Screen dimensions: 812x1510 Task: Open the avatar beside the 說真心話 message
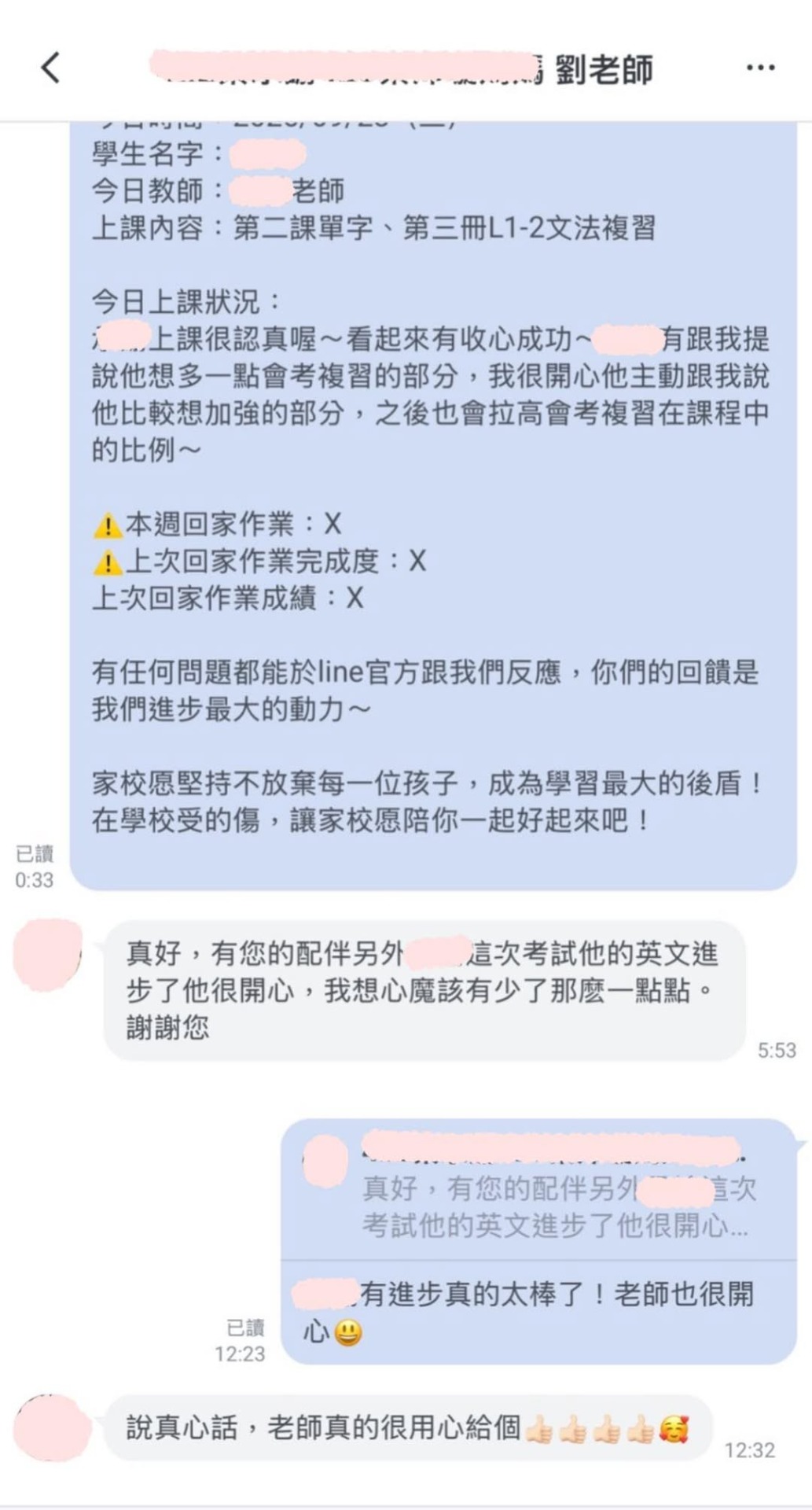point(49,1427)
